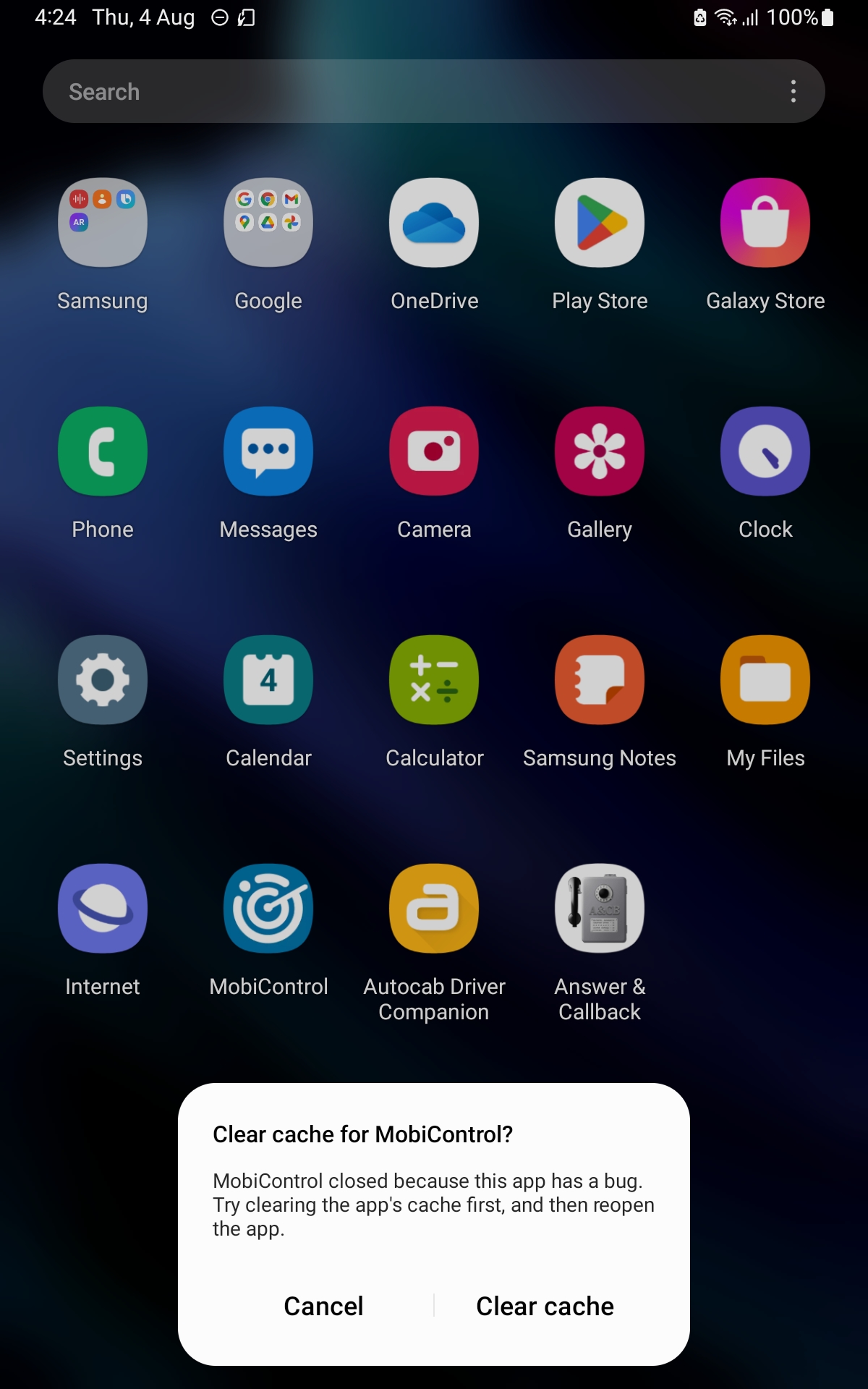The height and width of the screenshot is (1389, 868).
Task: Open the Clock app
Action: click(765, 451)
